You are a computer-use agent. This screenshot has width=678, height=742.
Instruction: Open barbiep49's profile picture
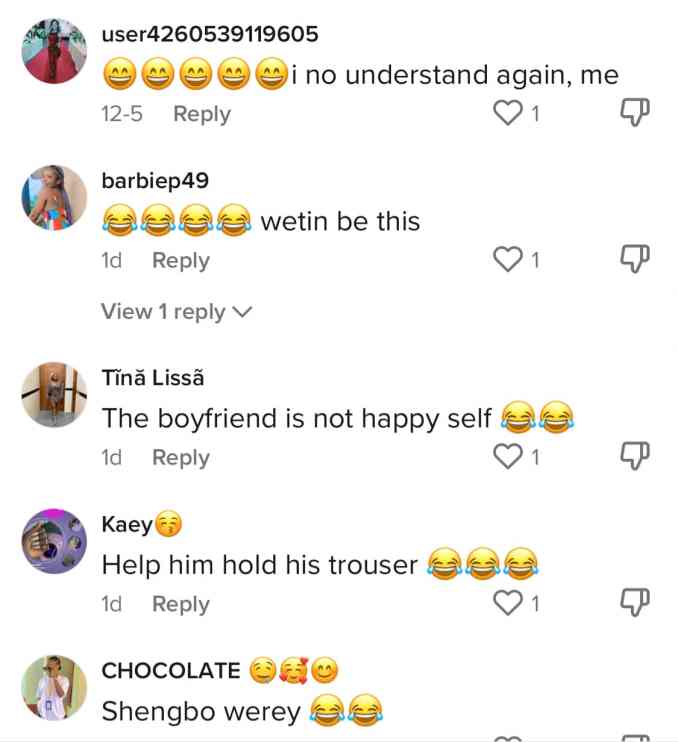click(54, 198)
